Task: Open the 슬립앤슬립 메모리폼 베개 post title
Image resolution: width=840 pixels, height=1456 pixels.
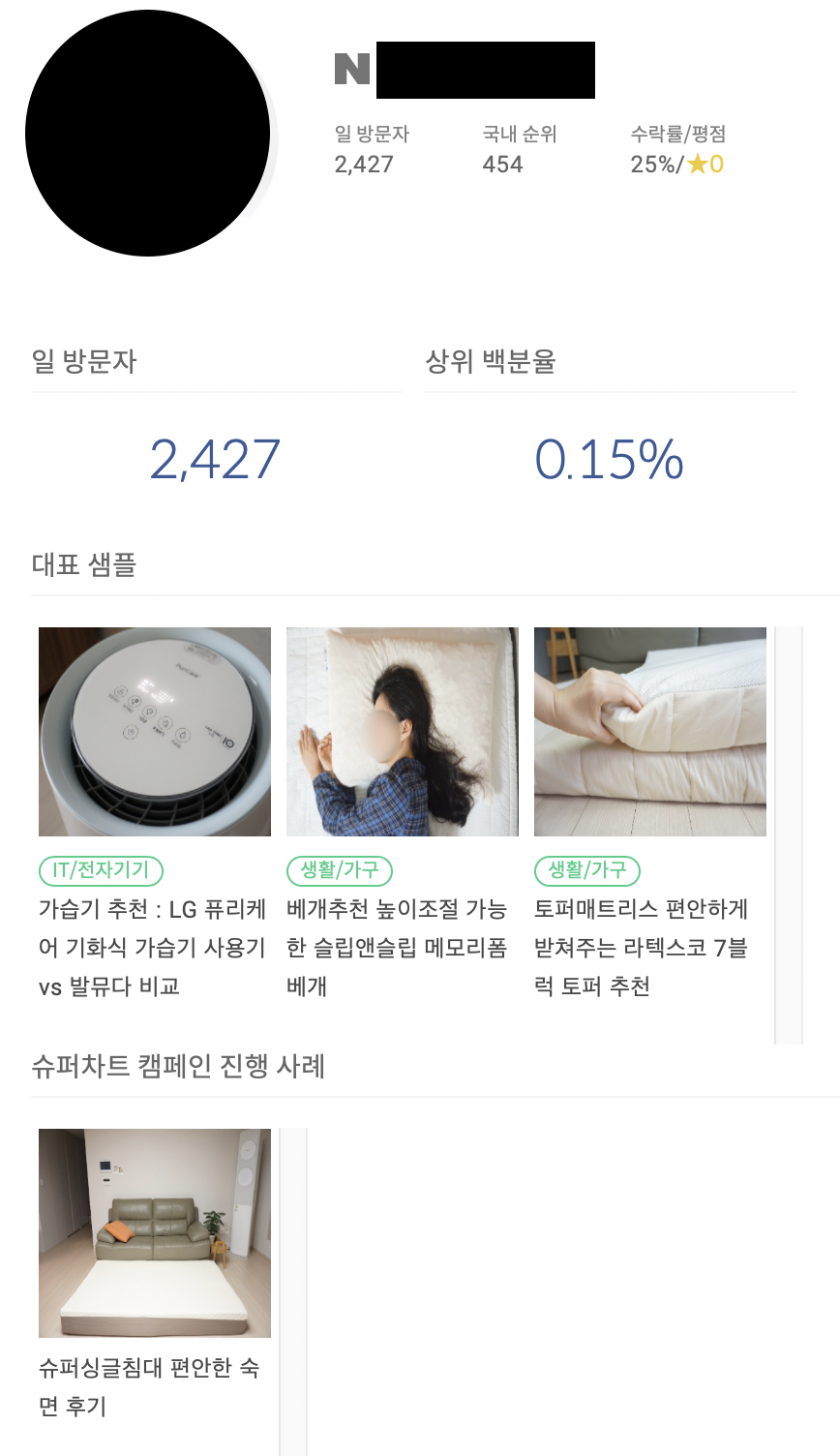Action: tap(402, 949)
